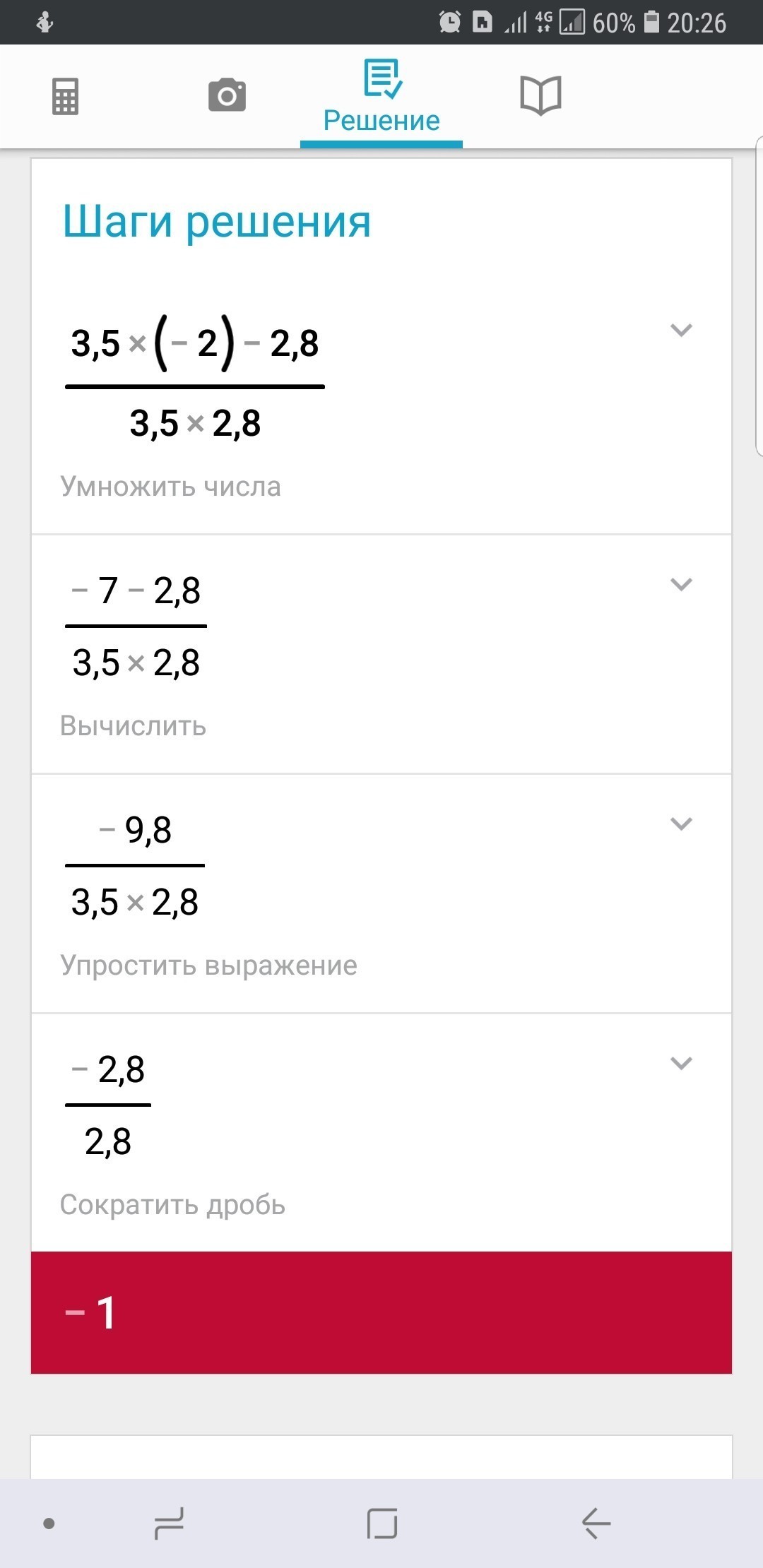
Task: Go back with the system back button
Action: coord(596,1524)
